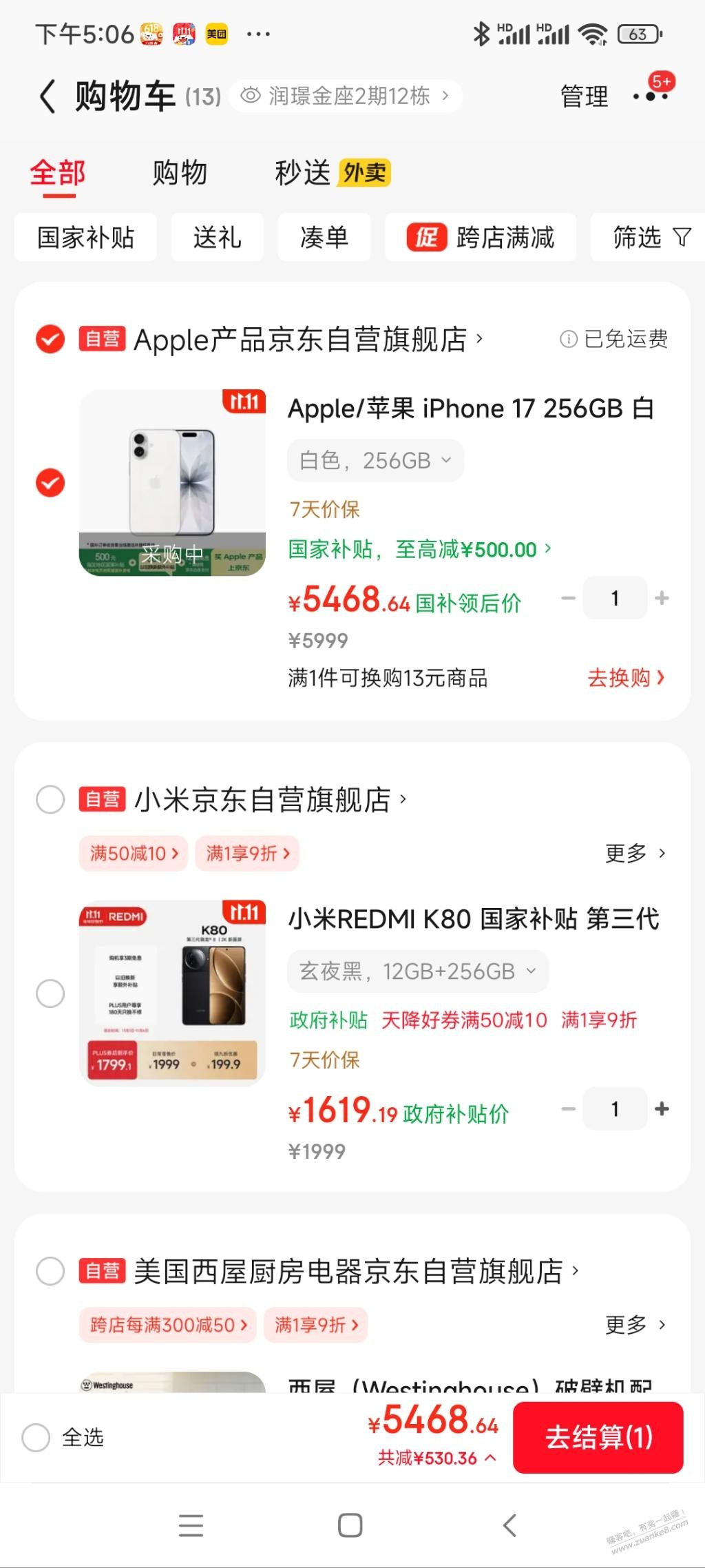Open the more menu with 5+ badge
The width and height of the screenshot is (705, 1568).
click(651, 95)
